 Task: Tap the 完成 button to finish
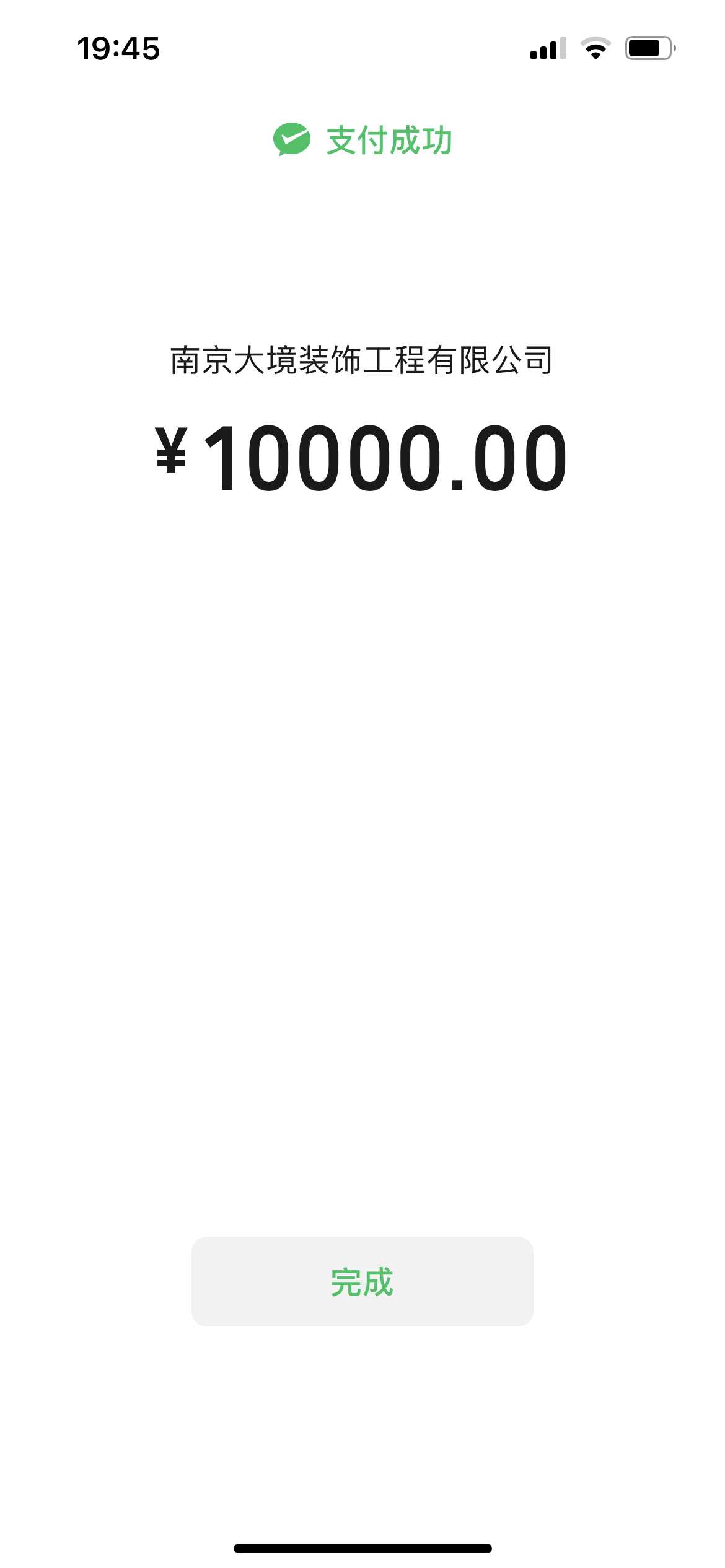pos(362,1281)
